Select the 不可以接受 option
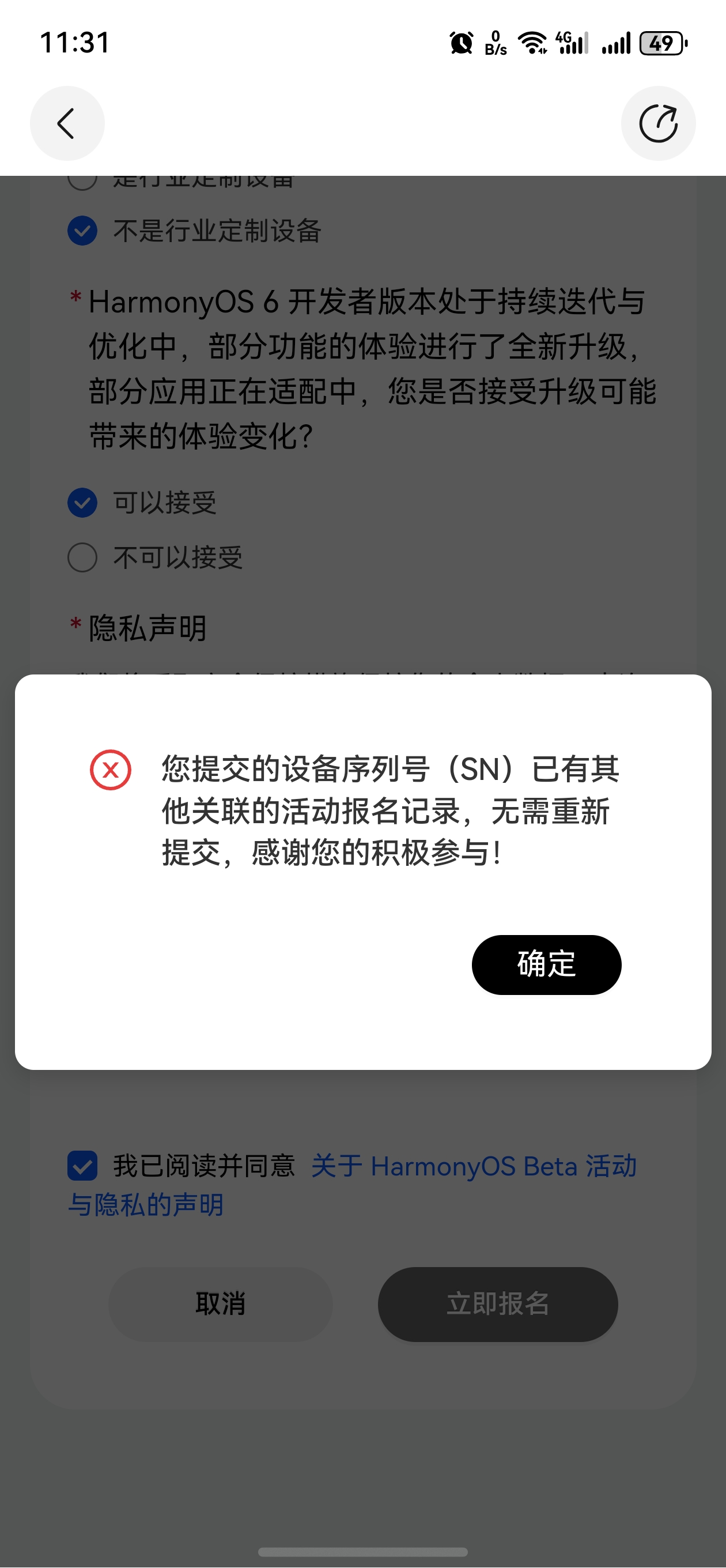The width and height of the screenshot is (726, 1568). pyautogui.click(x=82, y=557)
